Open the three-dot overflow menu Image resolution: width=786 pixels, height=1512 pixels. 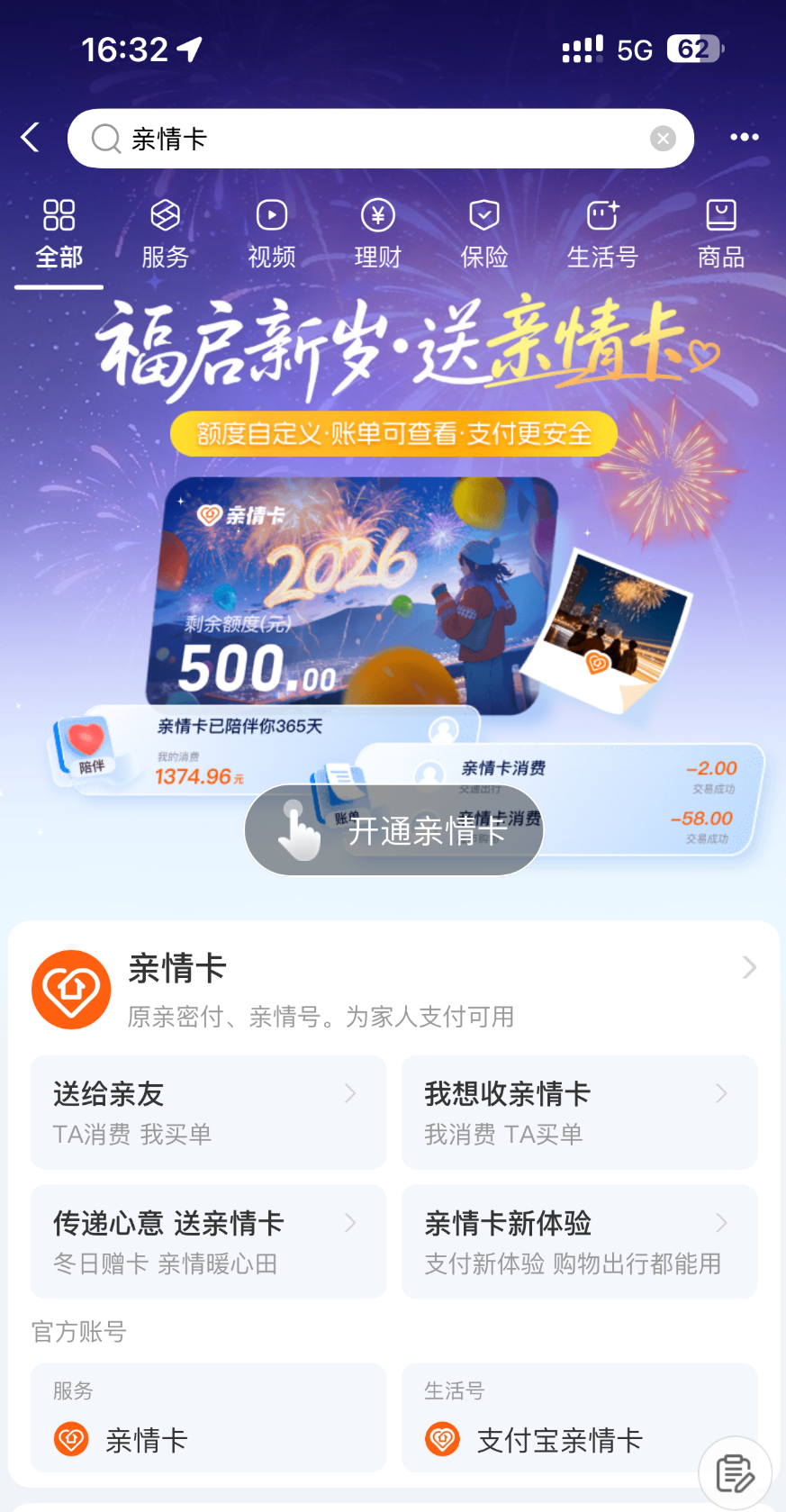[x=744, y=138]
